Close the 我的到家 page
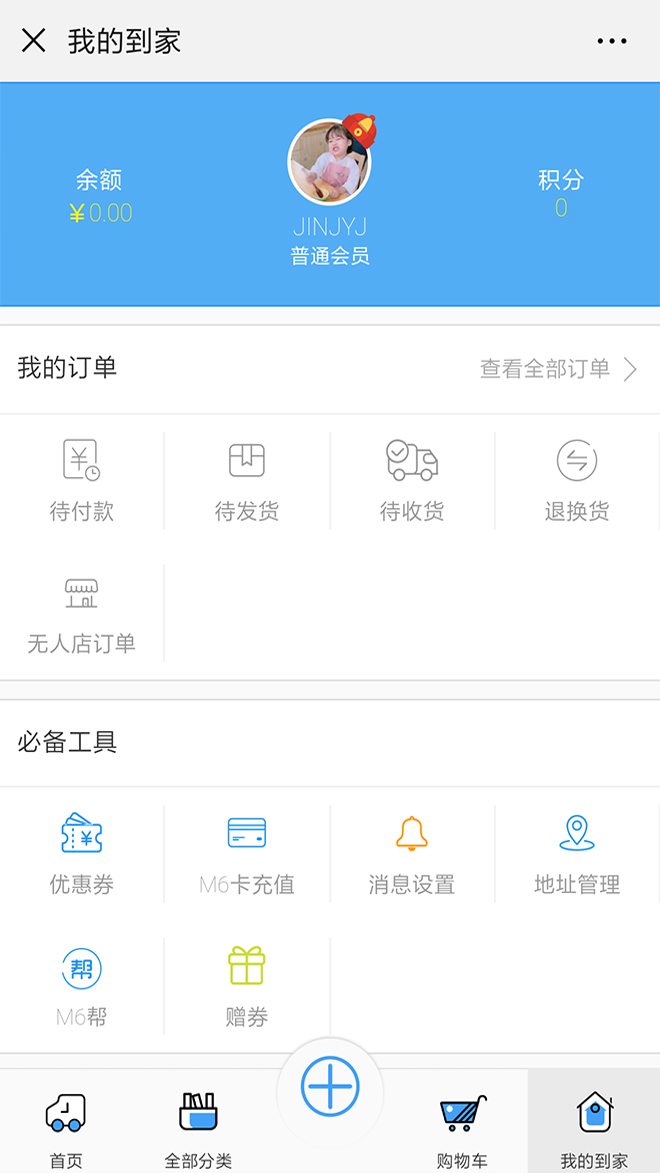The image size is (660, 1173). pyautogui.click(x=34, y=41)
